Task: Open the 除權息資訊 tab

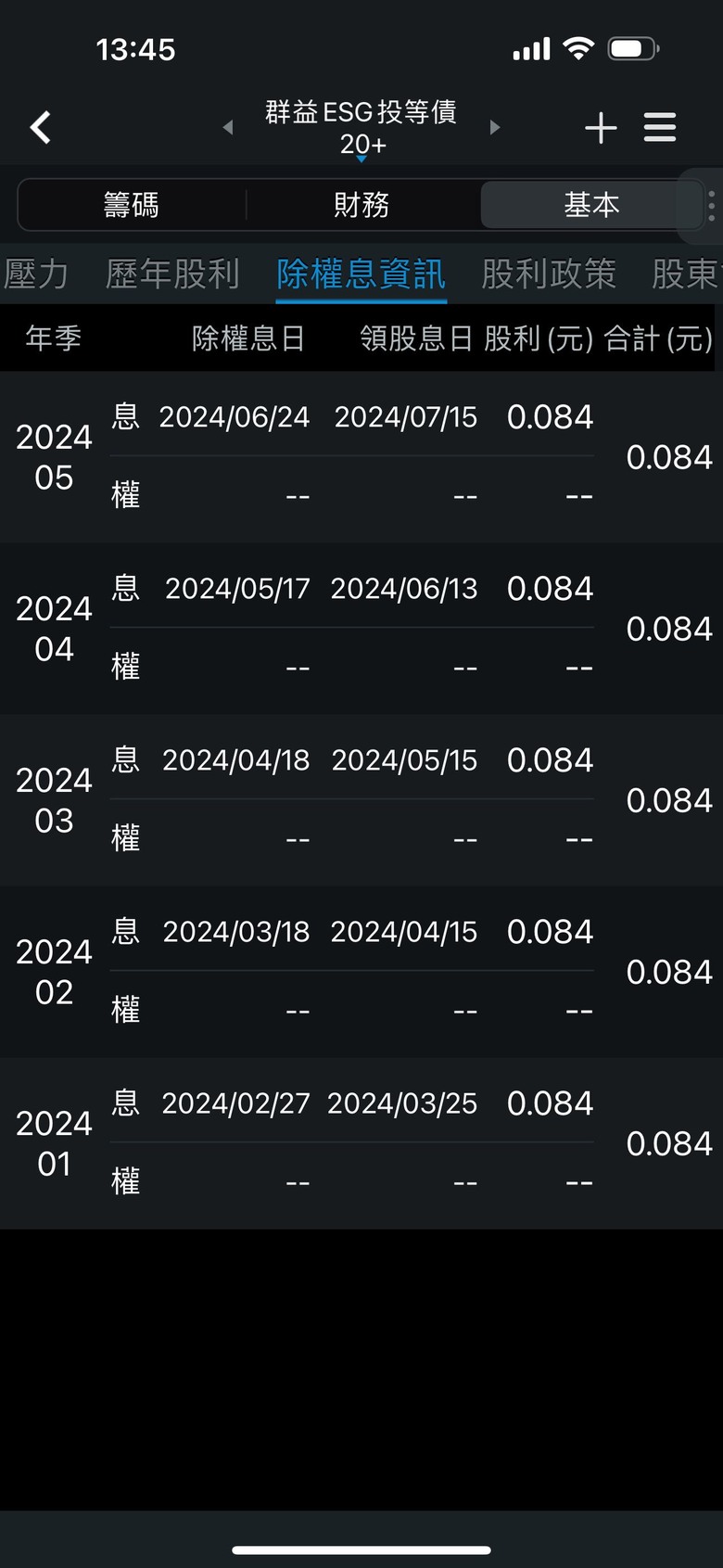Action: coord(361,274)
